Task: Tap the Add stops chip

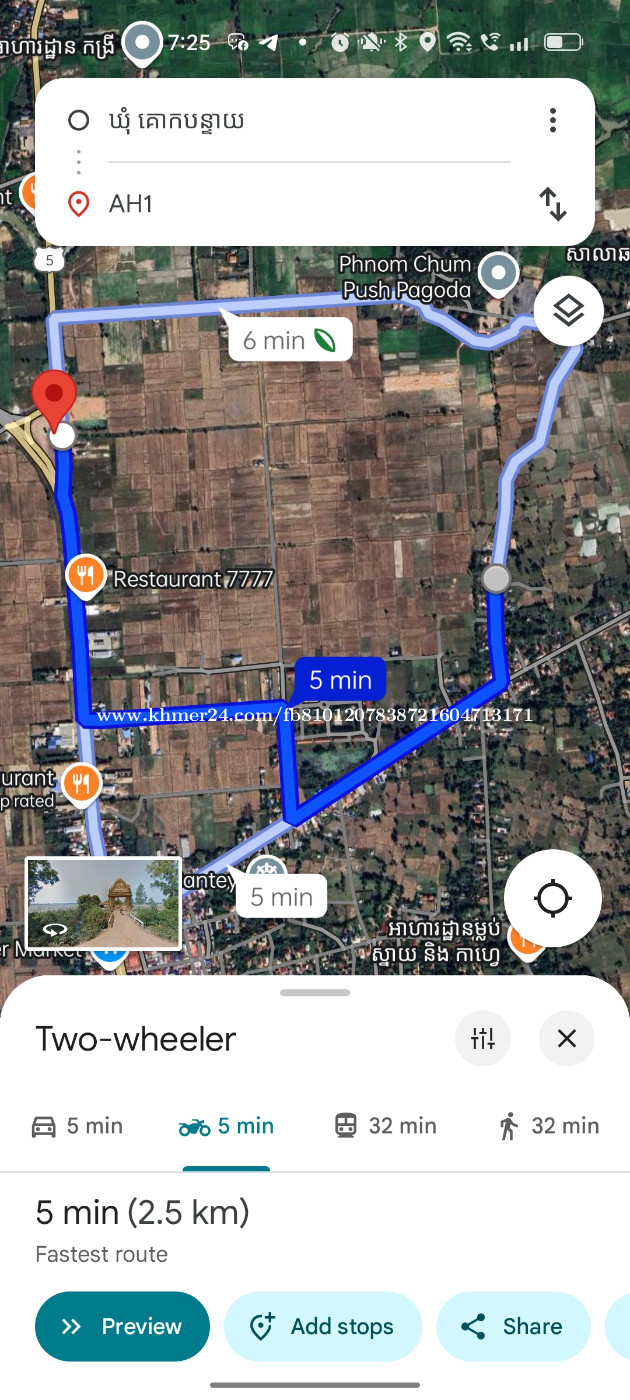Action: [323, 1327]
